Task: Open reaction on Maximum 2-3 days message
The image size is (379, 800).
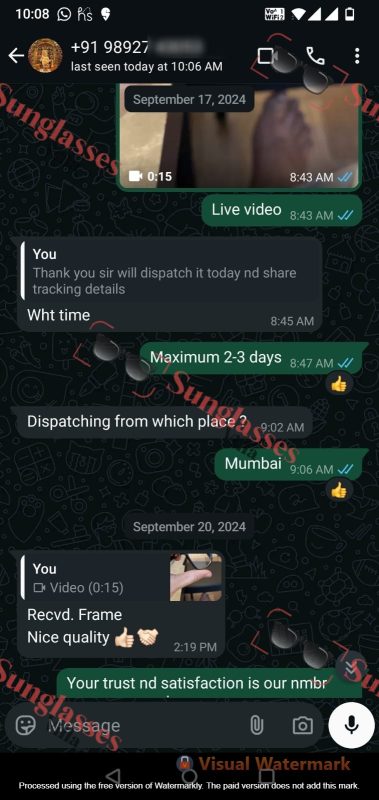Action: click(x=339, y=384)
